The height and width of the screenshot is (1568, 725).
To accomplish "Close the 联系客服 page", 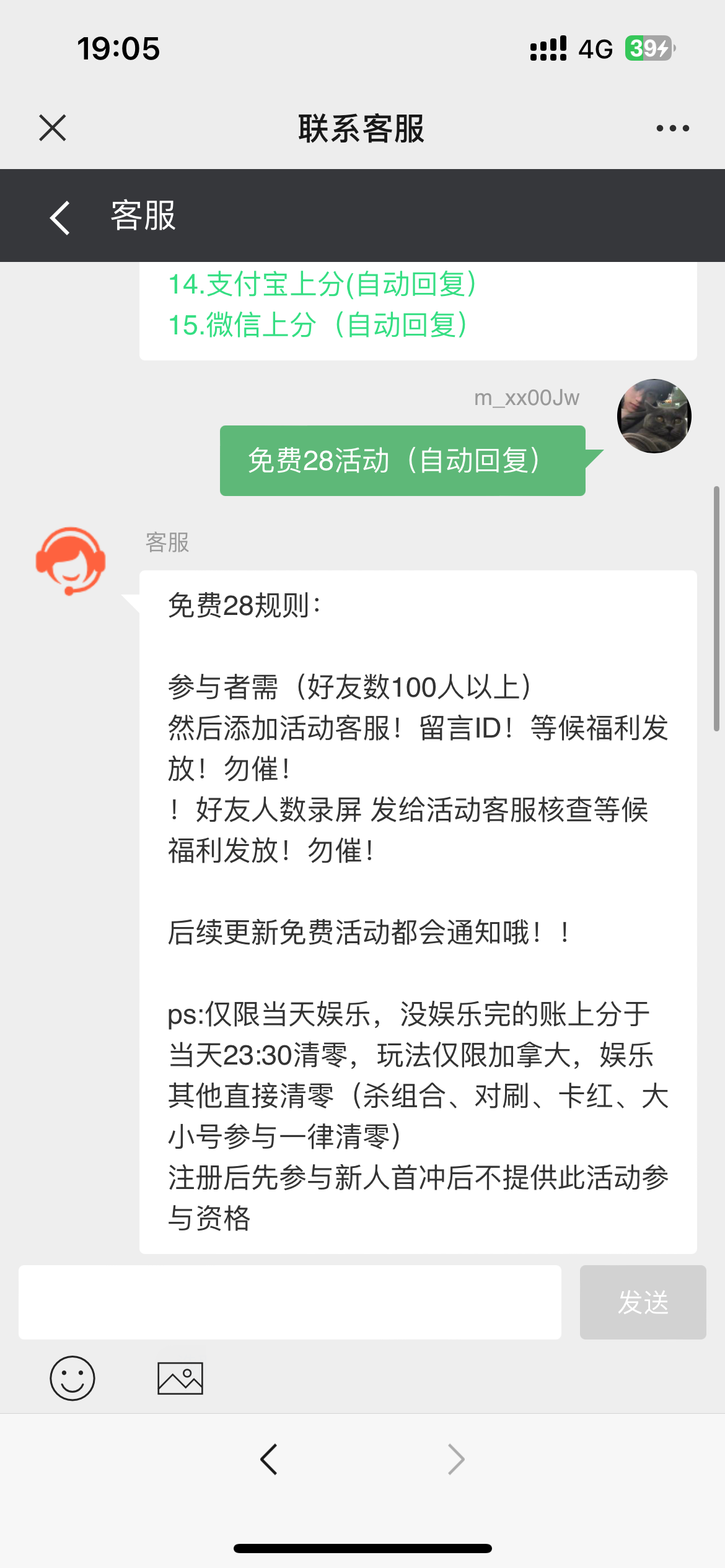I will pos(53,128).
